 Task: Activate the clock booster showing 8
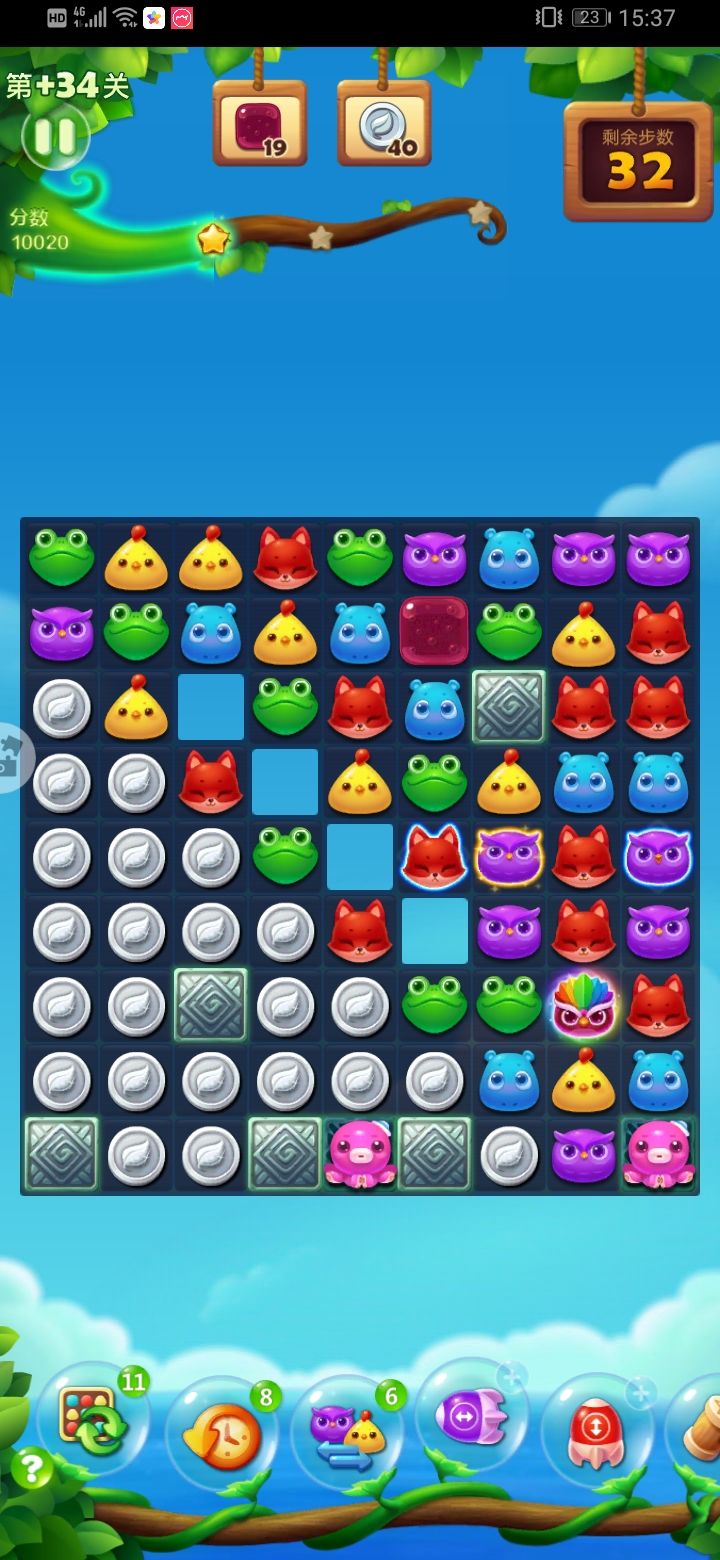tap(222, 1432)
